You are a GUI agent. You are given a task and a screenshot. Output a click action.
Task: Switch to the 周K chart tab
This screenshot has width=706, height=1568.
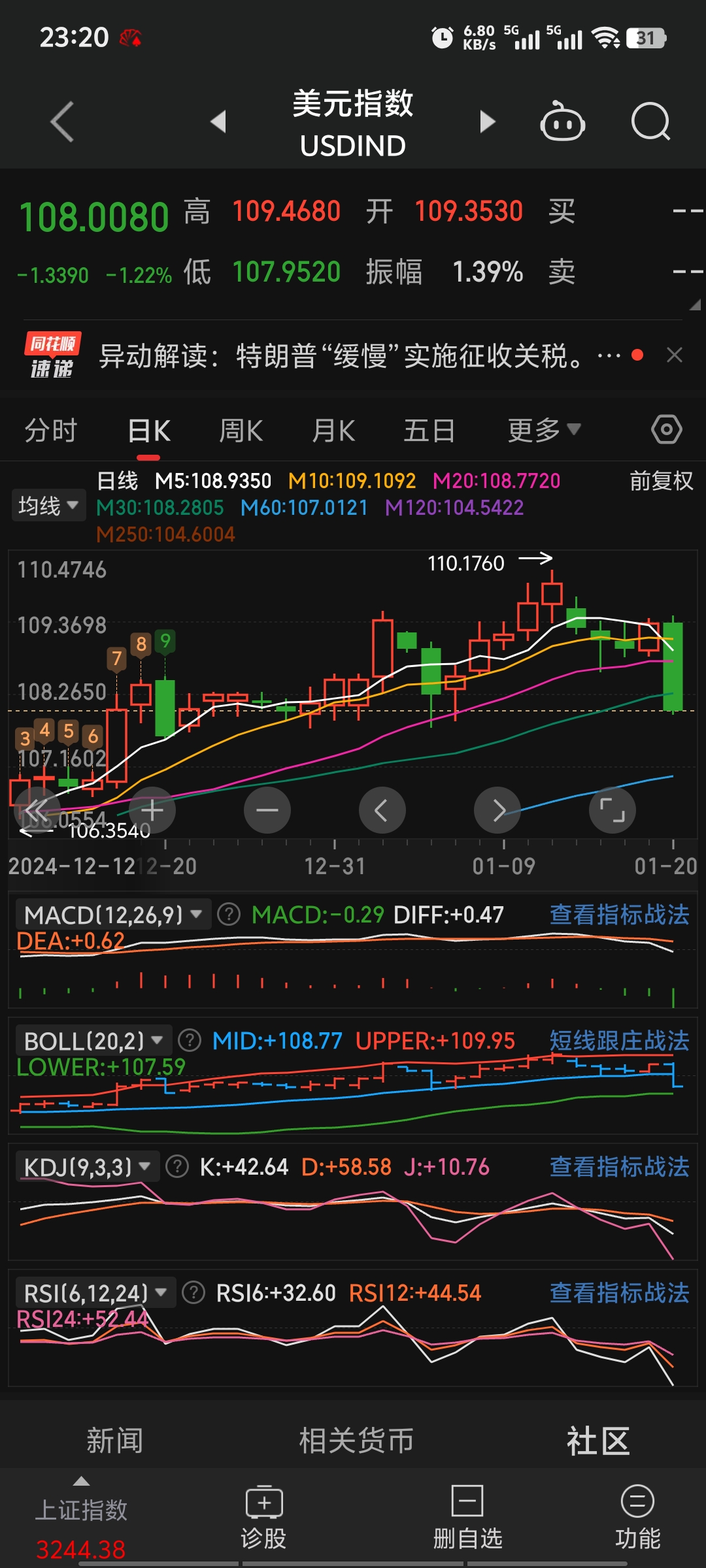click(241, 431)
